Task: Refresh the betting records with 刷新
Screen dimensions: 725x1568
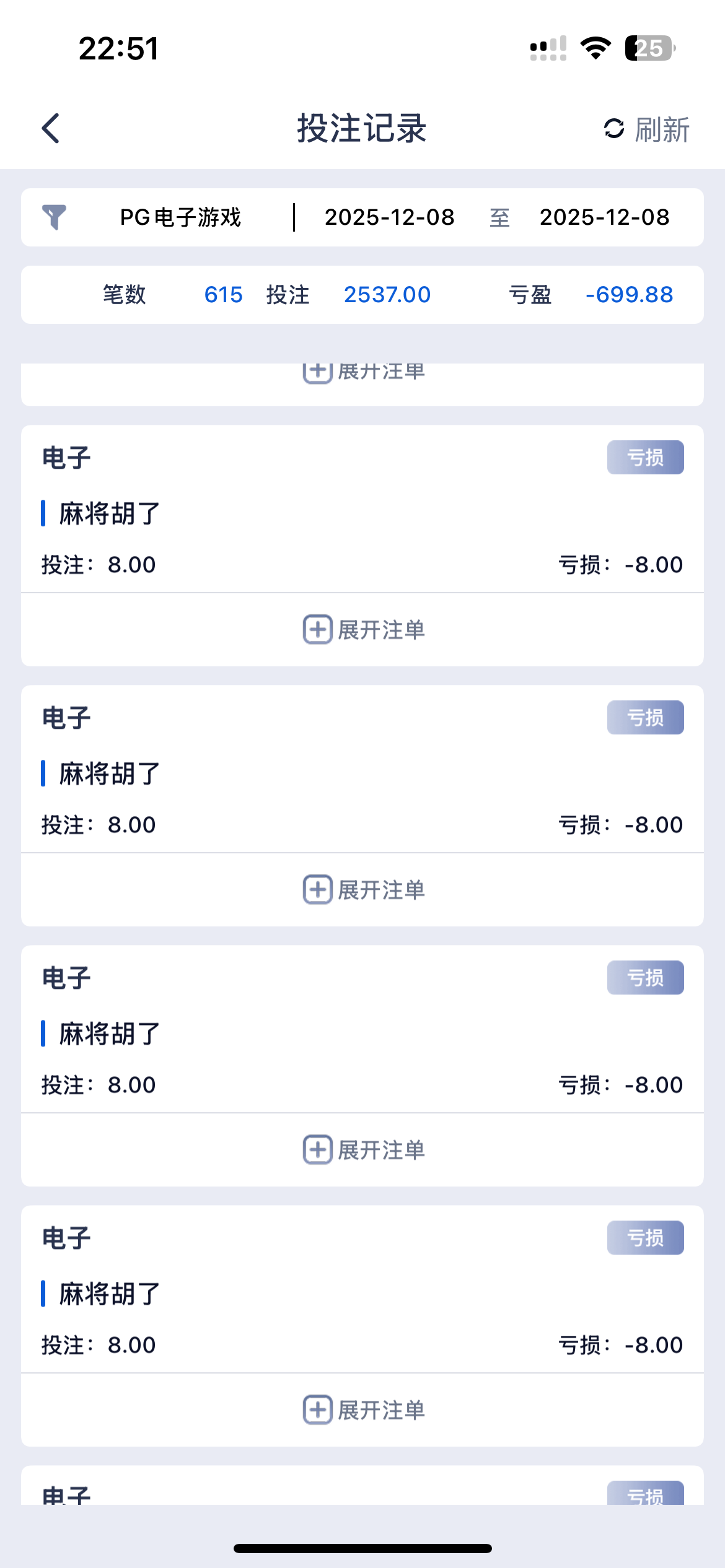Action: (646, 129)
